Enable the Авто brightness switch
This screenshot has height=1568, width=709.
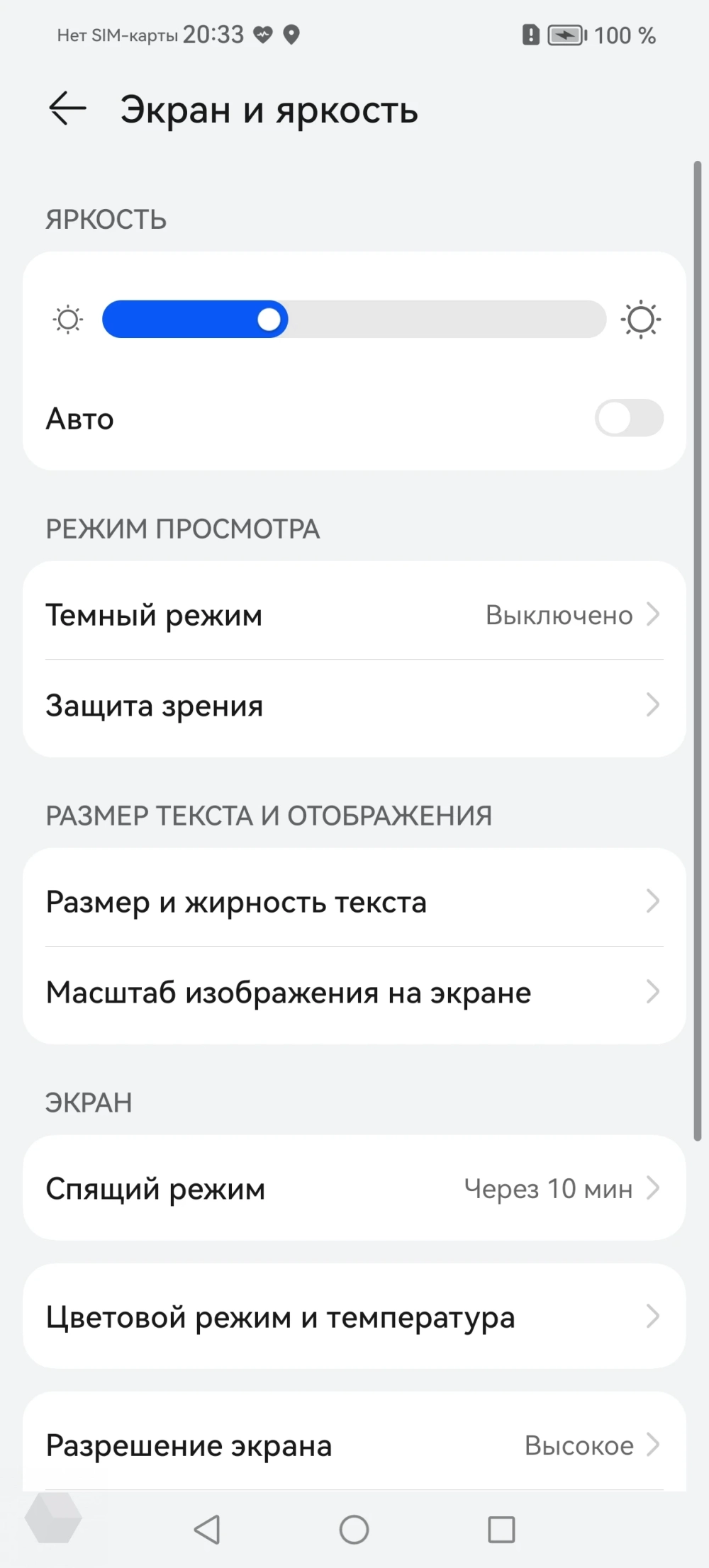click(628, 418)
